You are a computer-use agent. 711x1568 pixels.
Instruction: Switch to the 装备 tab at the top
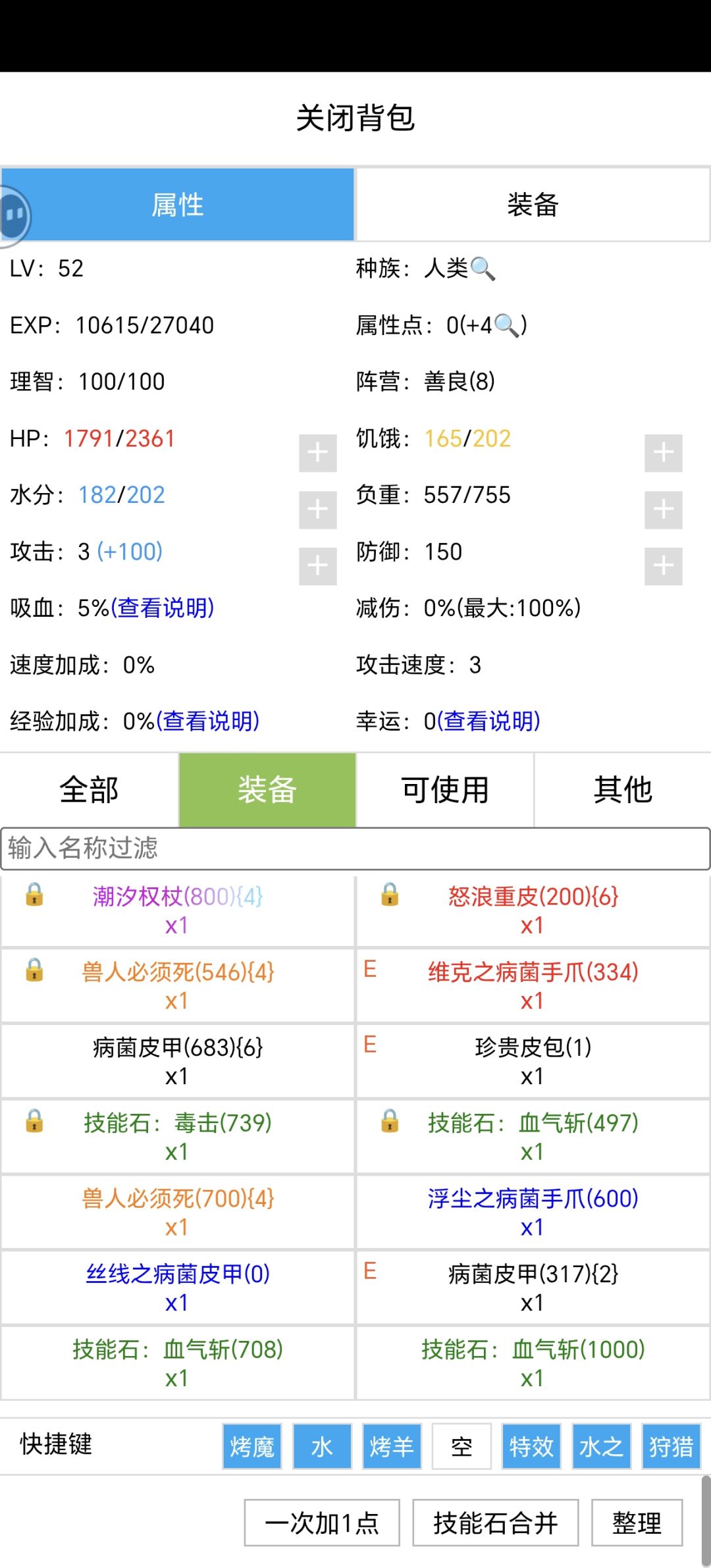533,205
